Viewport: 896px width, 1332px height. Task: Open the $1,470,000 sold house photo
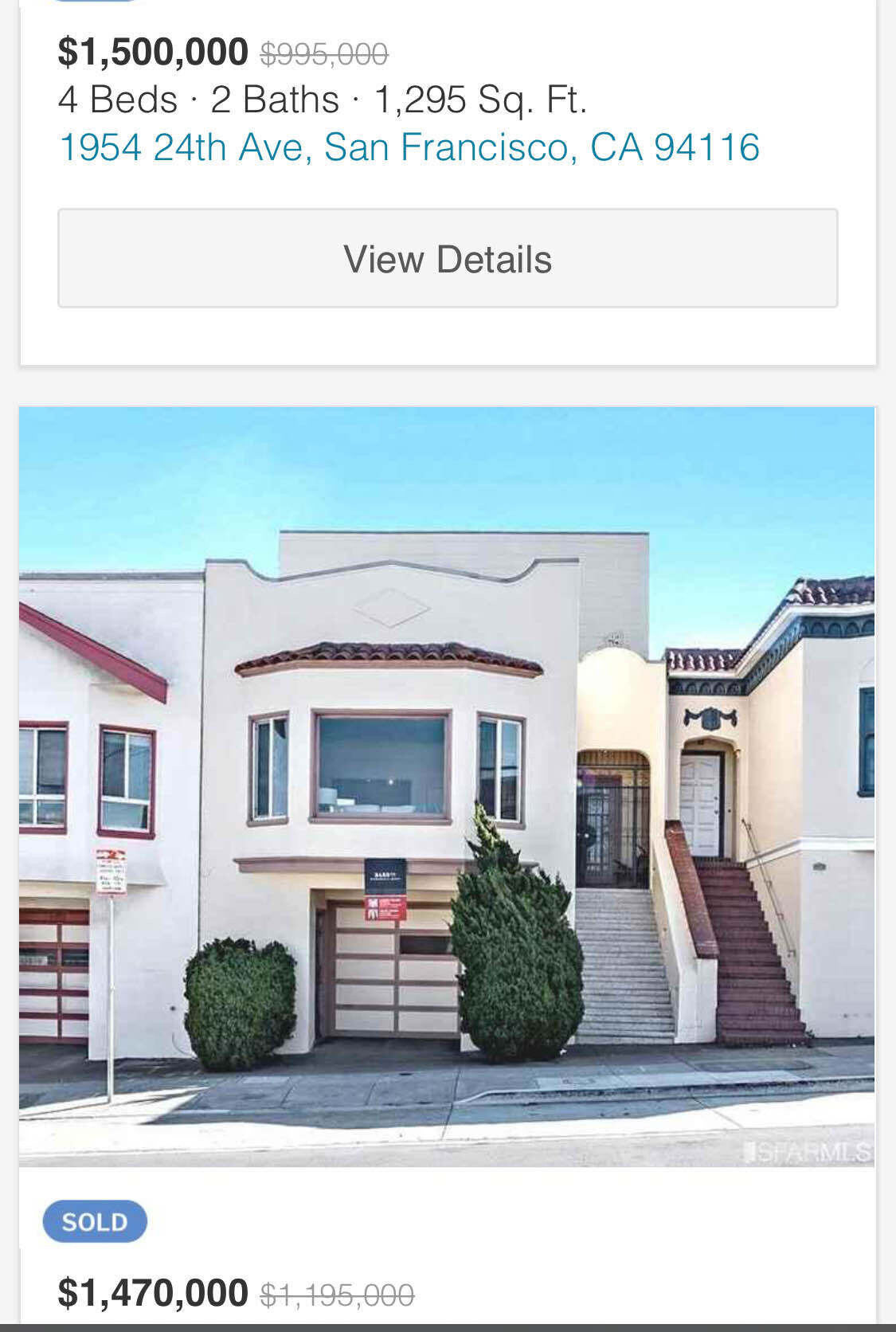[447, 786]
